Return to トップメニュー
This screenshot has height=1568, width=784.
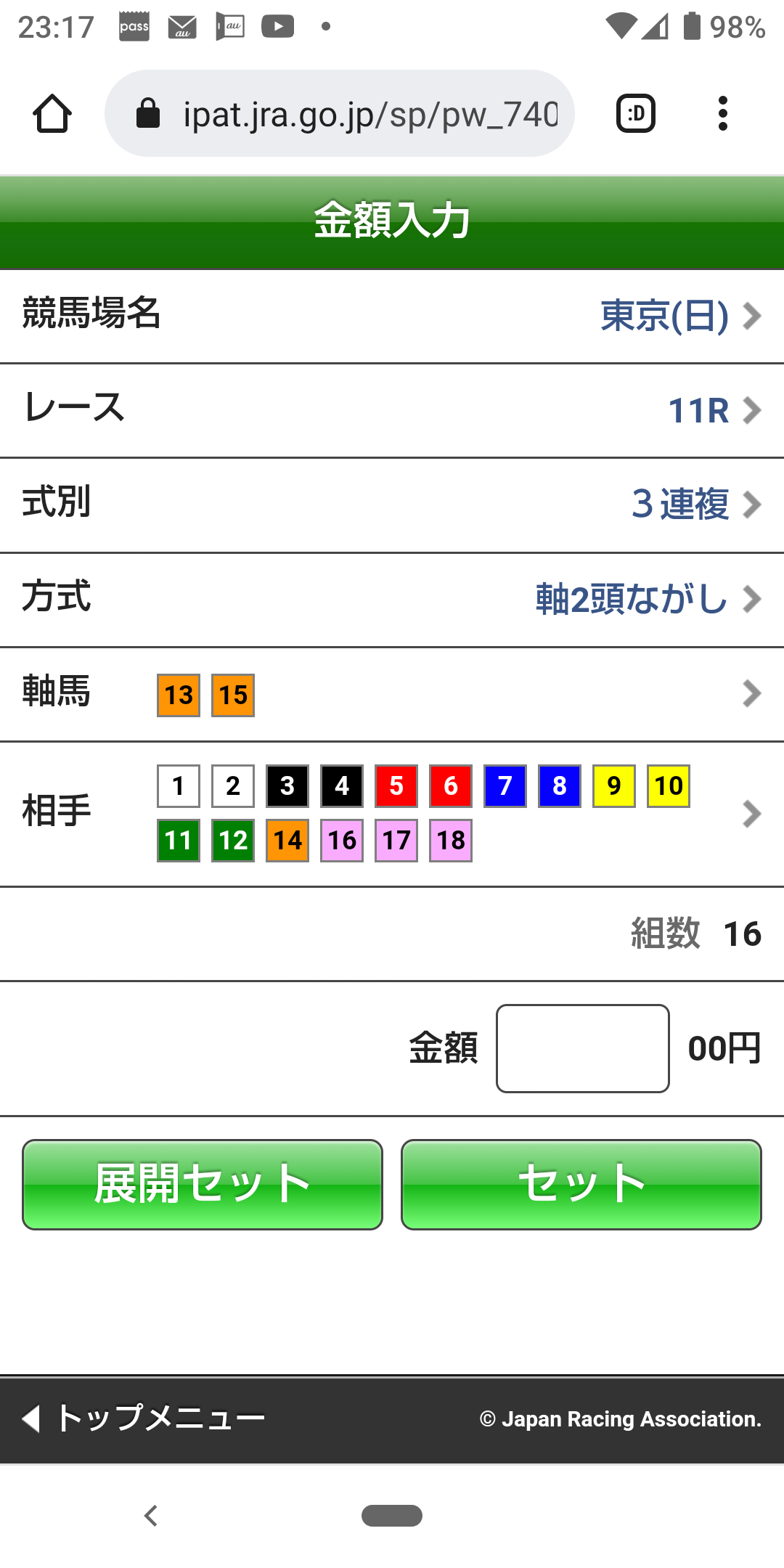coord(160,1416)
